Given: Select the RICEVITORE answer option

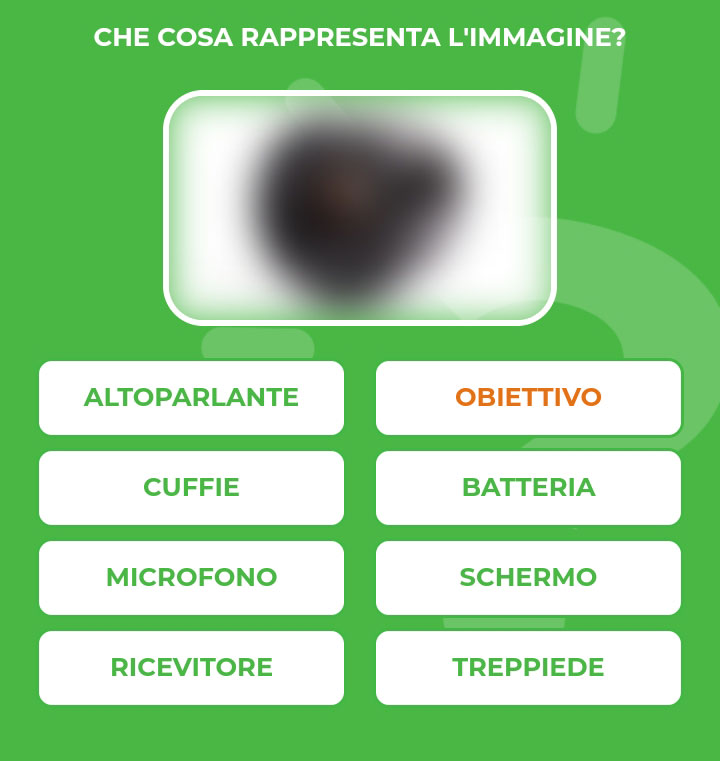Looking at the screenshot, I should coord(191,666).
